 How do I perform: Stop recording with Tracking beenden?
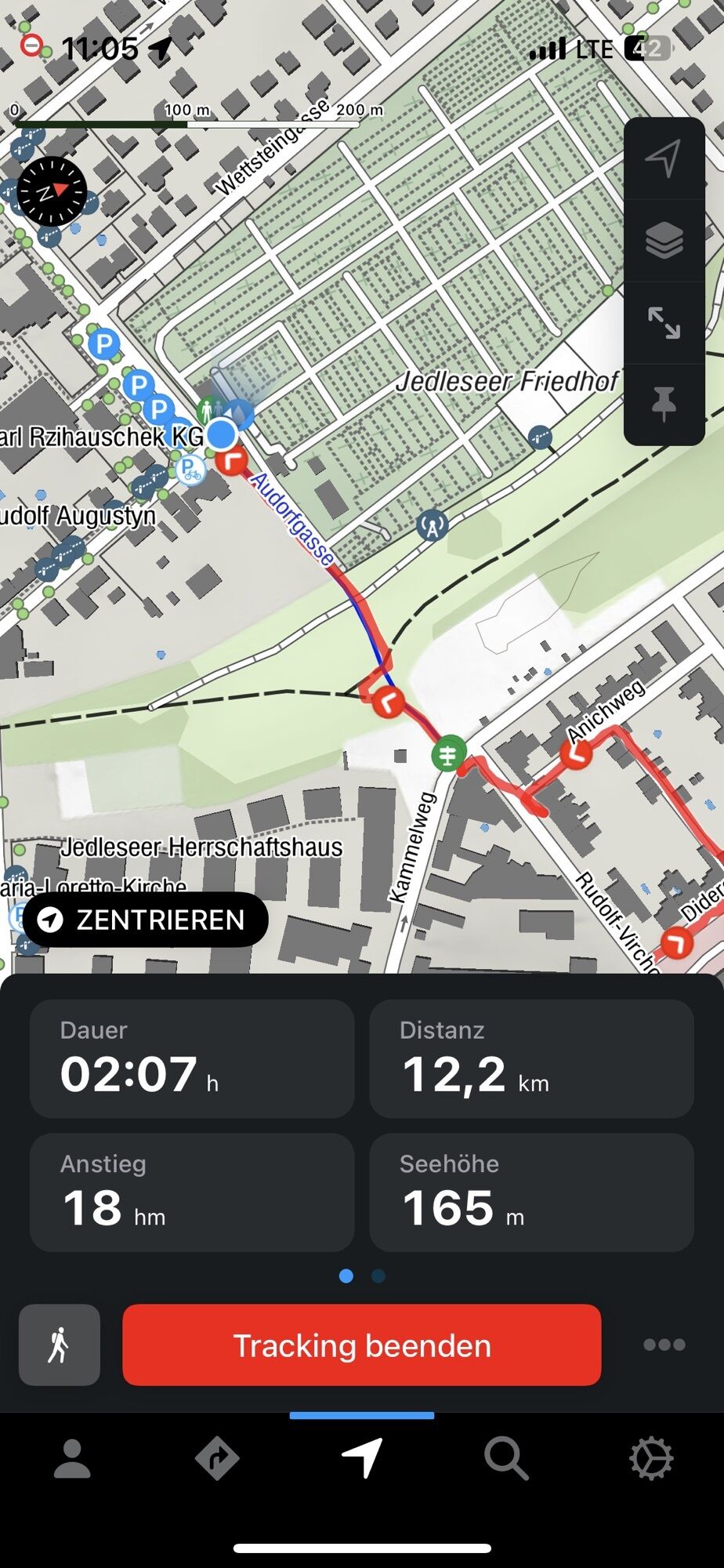click(362, 1345)
